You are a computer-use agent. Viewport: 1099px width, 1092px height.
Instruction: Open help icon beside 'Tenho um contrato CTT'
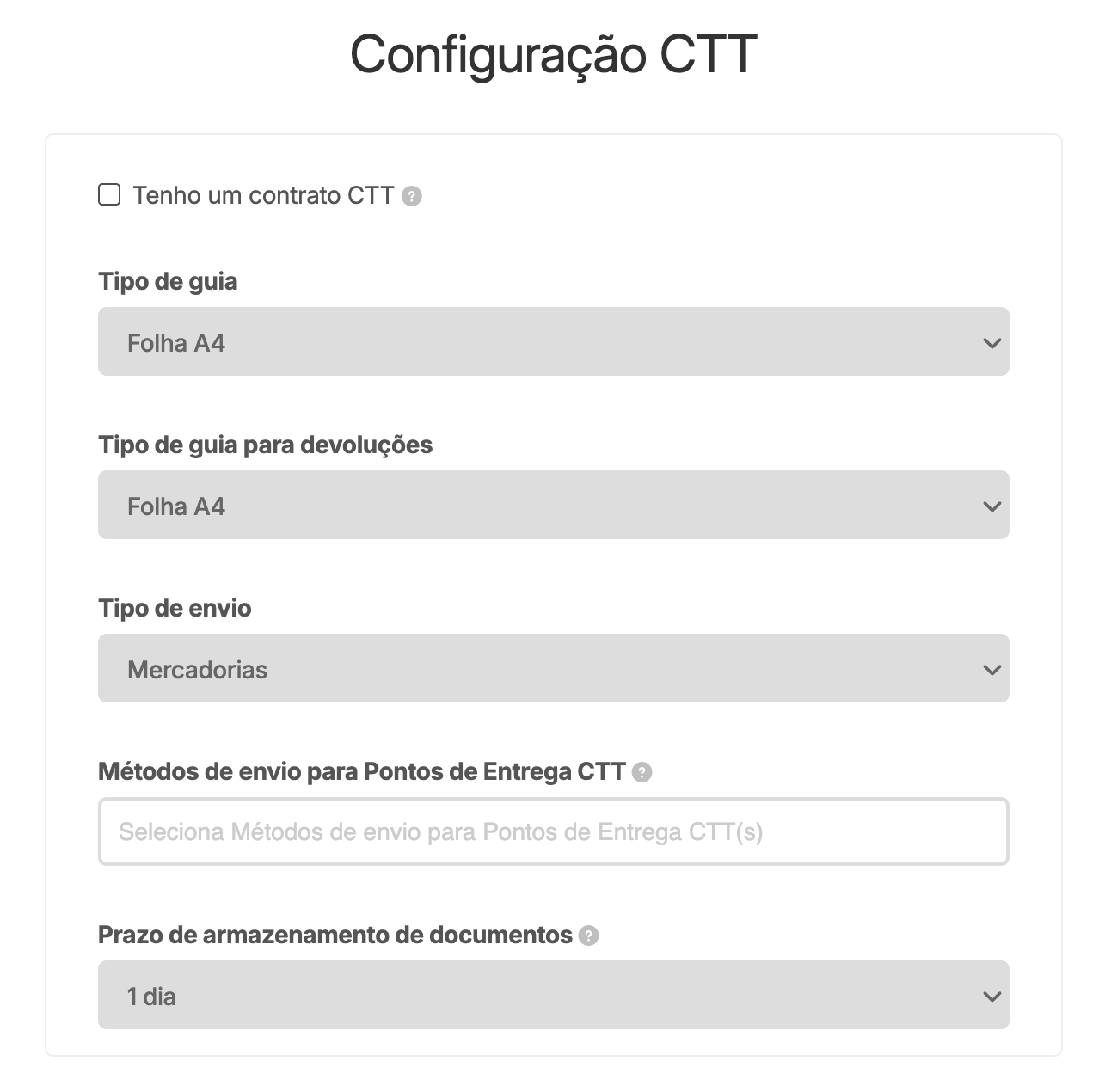point(412,197)
